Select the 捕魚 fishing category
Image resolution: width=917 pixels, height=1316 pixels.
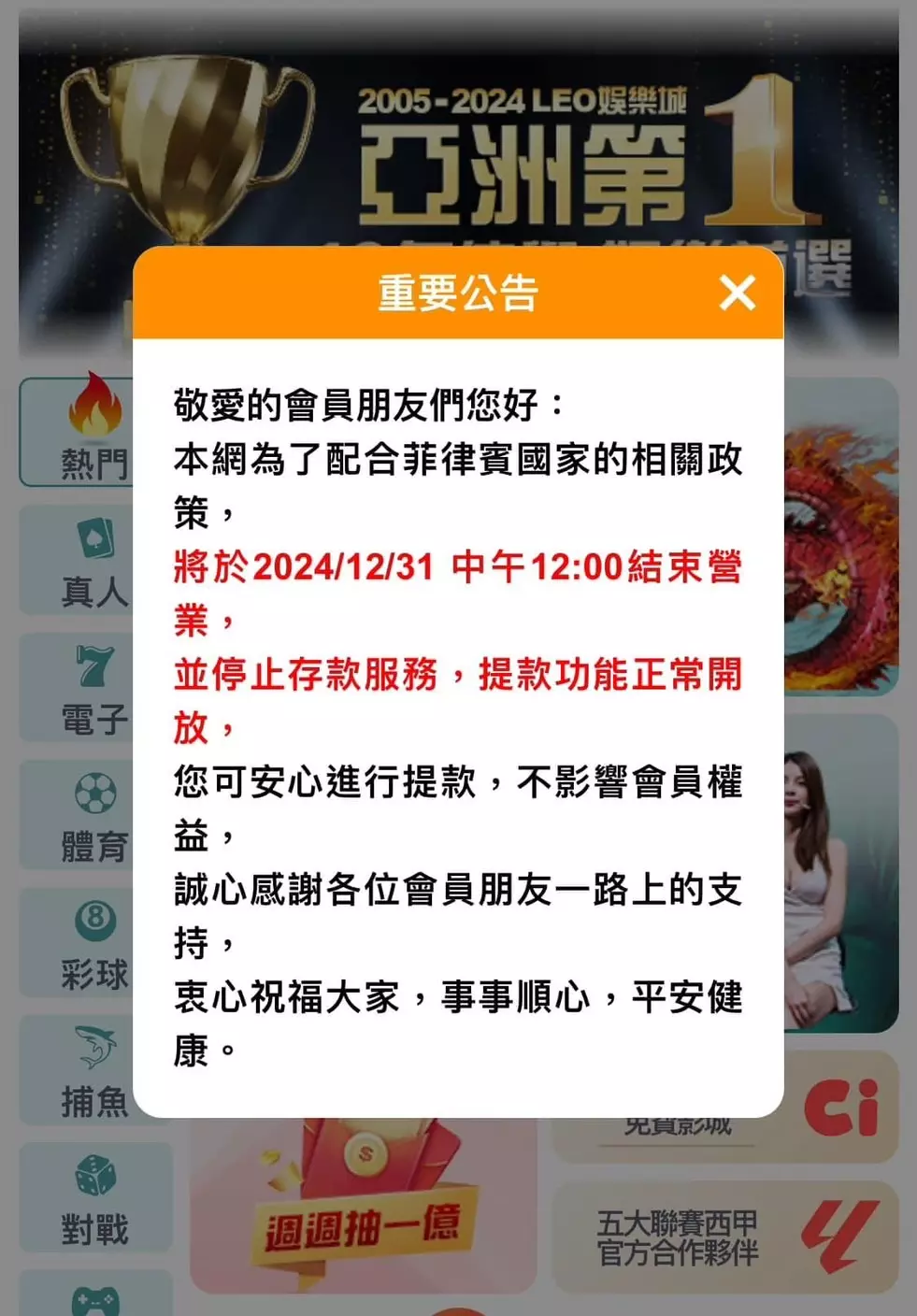(77, 1071)
